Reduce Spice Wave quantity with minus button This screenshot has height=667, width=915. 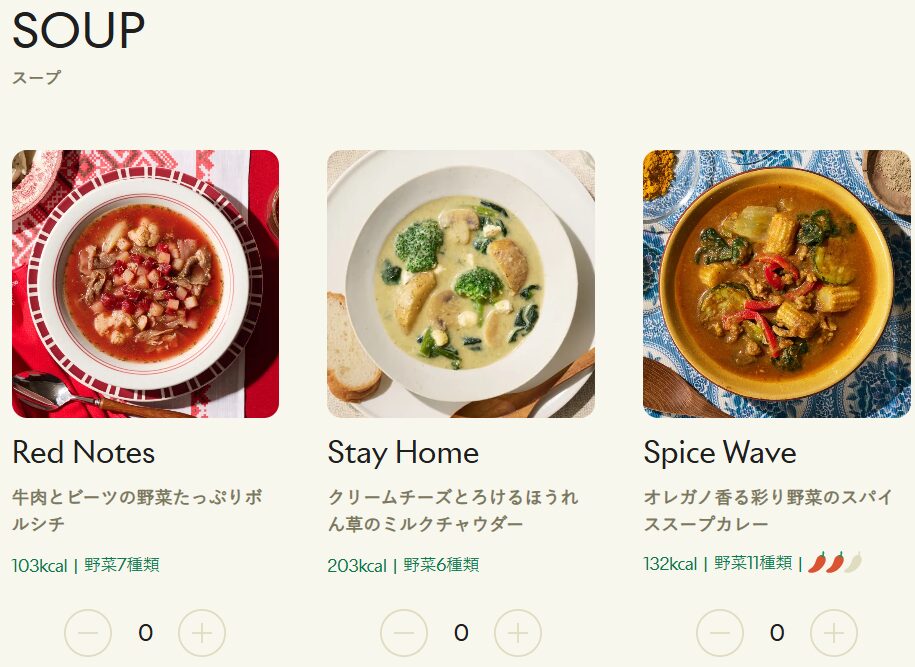pos(720,633)
